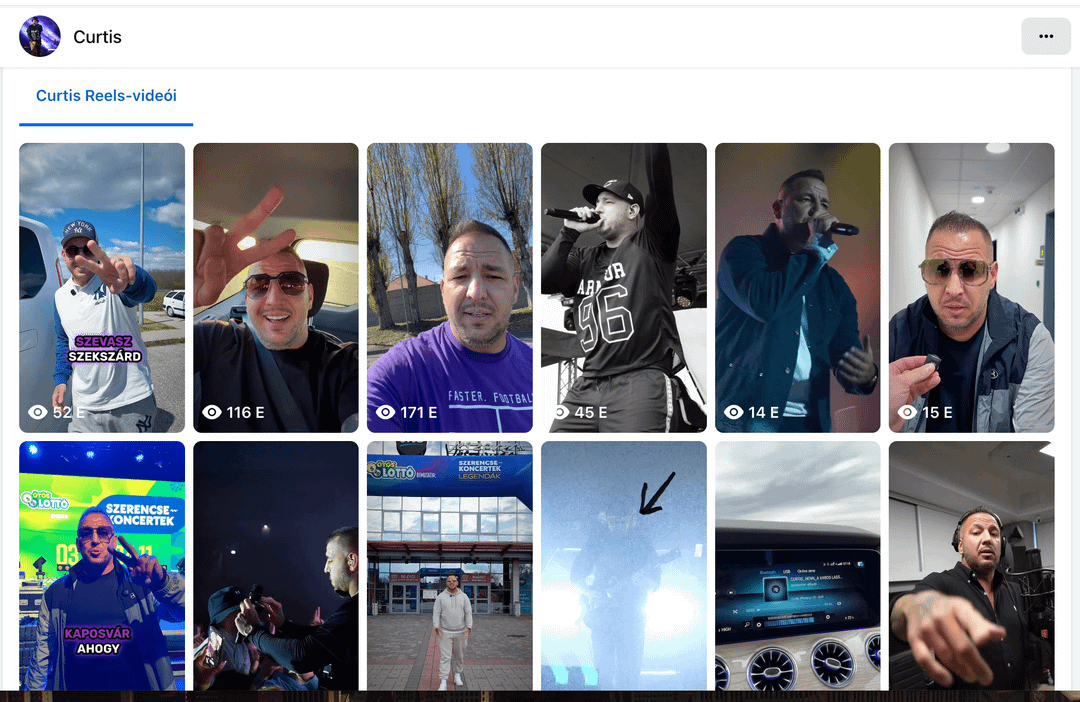Select the Curtis Reels-videói tab

(106, 96)
